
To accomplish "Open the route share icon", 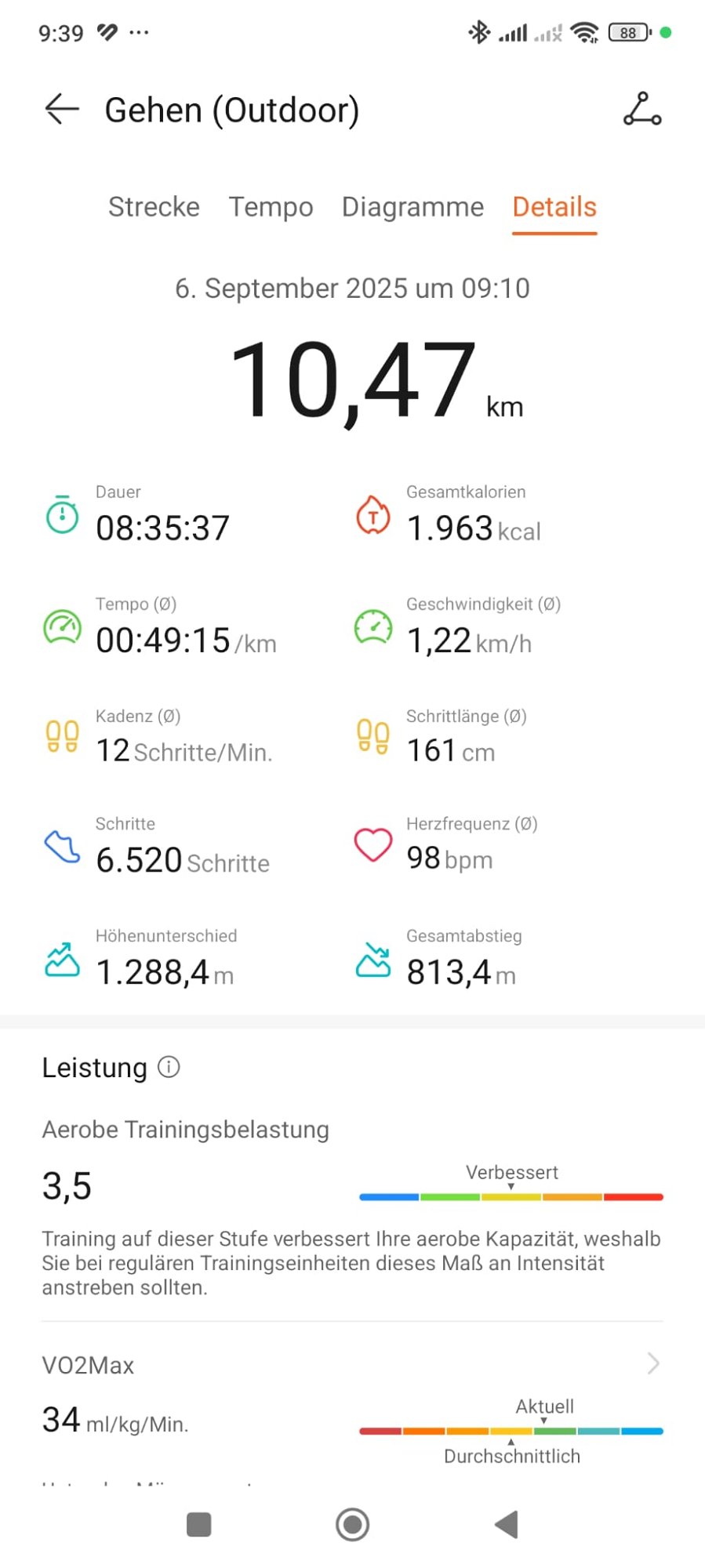I will pyautogui.click(x=642, y=109).
